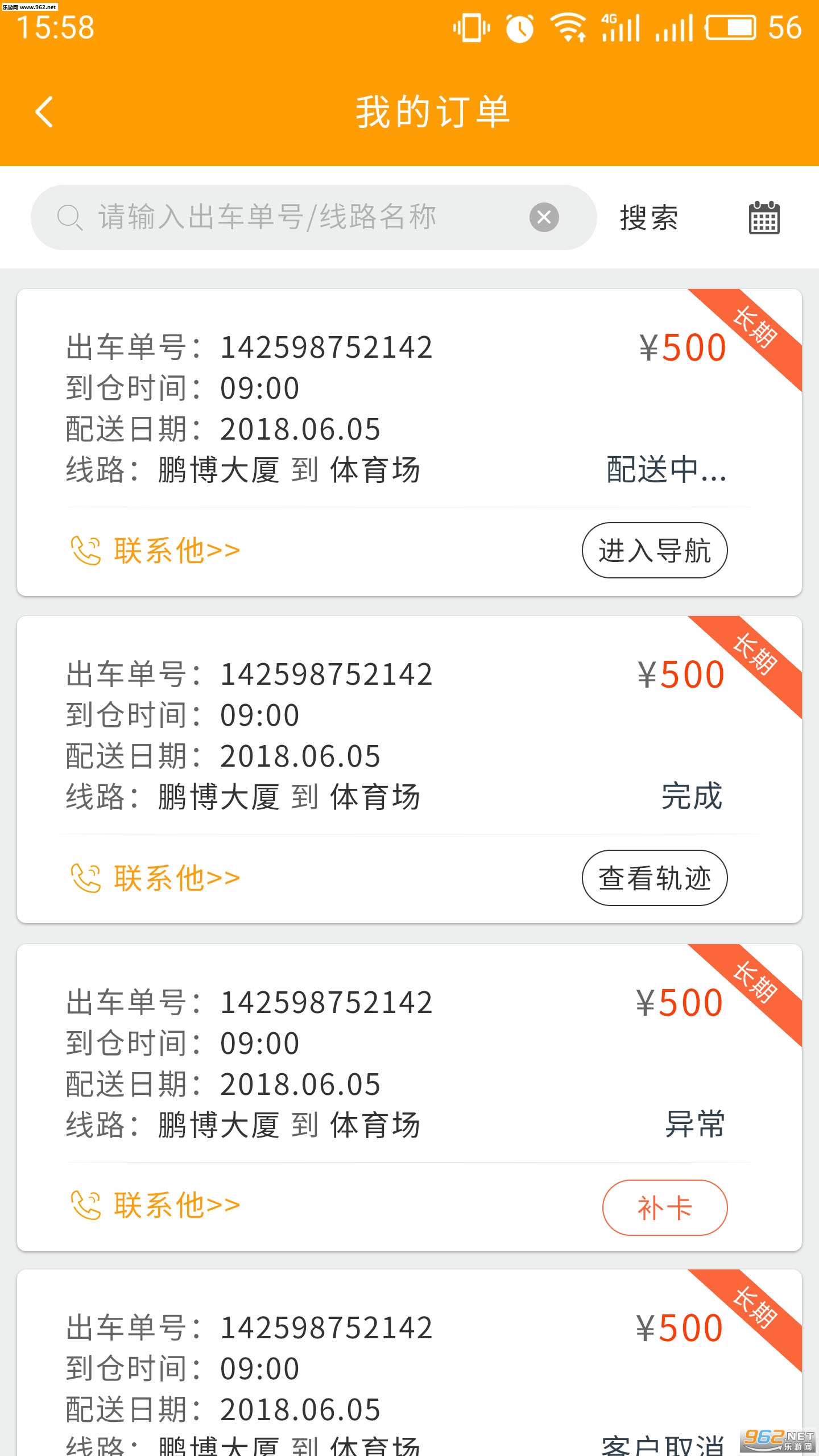The width and height of the screenshot is (819, 1456).
Task: Tap 进入导航 to start navigation
Action: tap(654, 551)
